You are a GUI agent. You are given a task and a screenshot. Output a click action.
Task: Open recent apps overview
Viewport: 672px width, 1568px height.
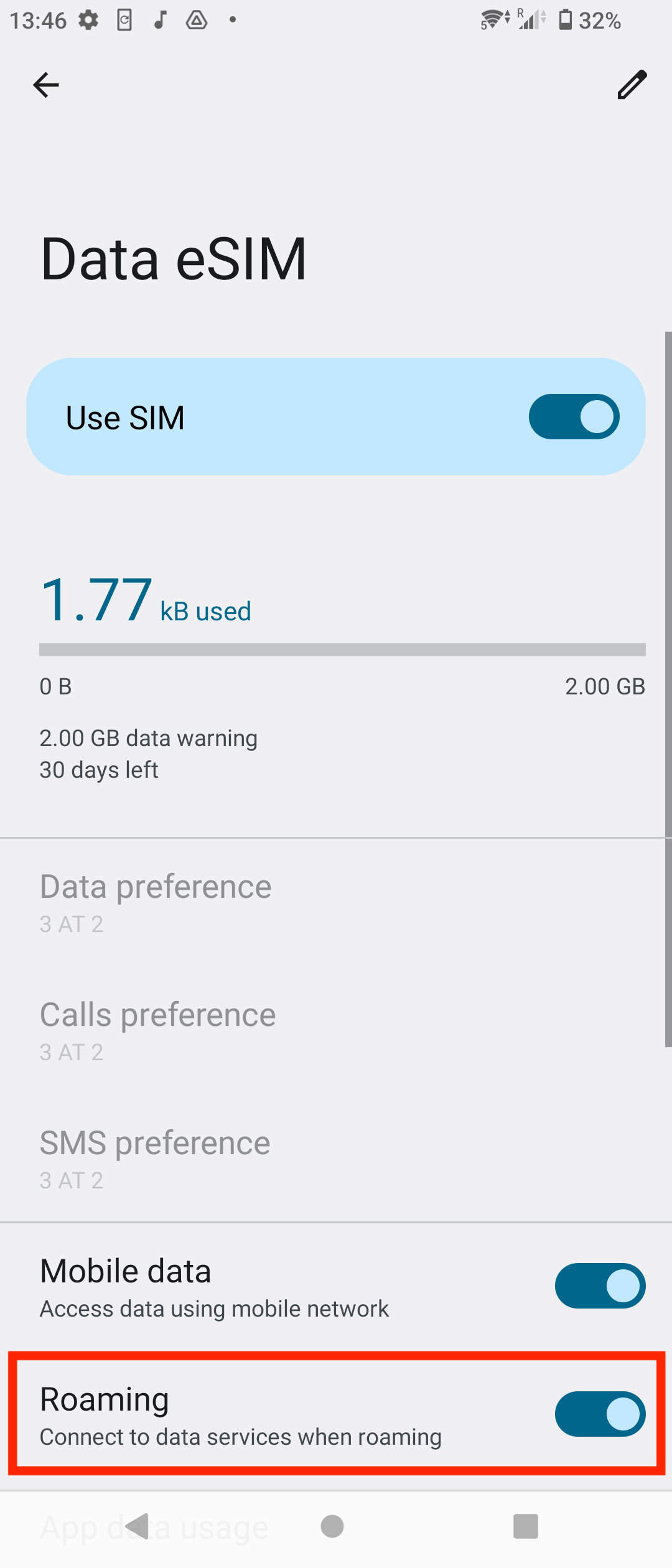[x=526, y=1526]
